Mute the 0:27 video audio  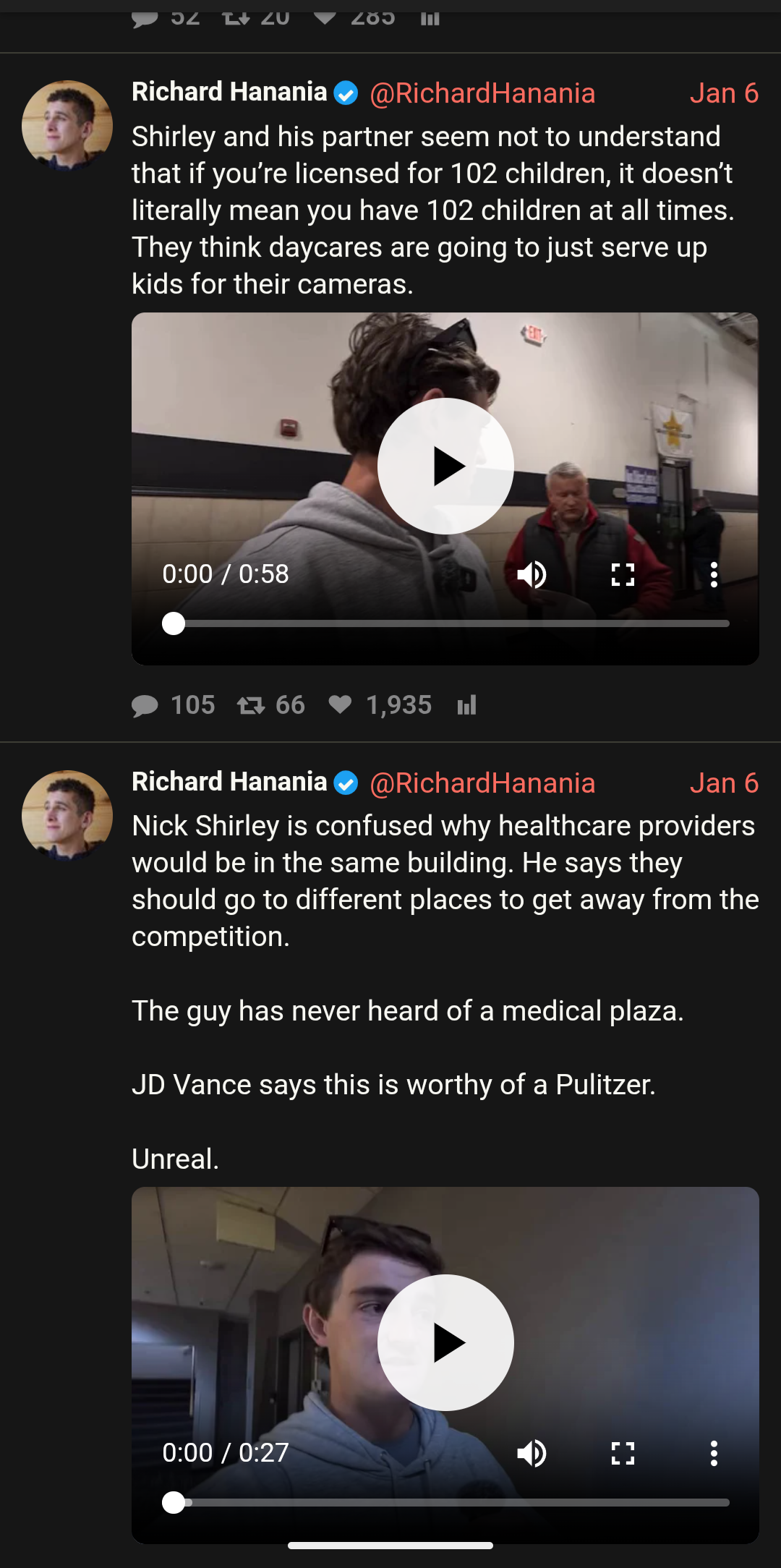(x=532, y=1453)
